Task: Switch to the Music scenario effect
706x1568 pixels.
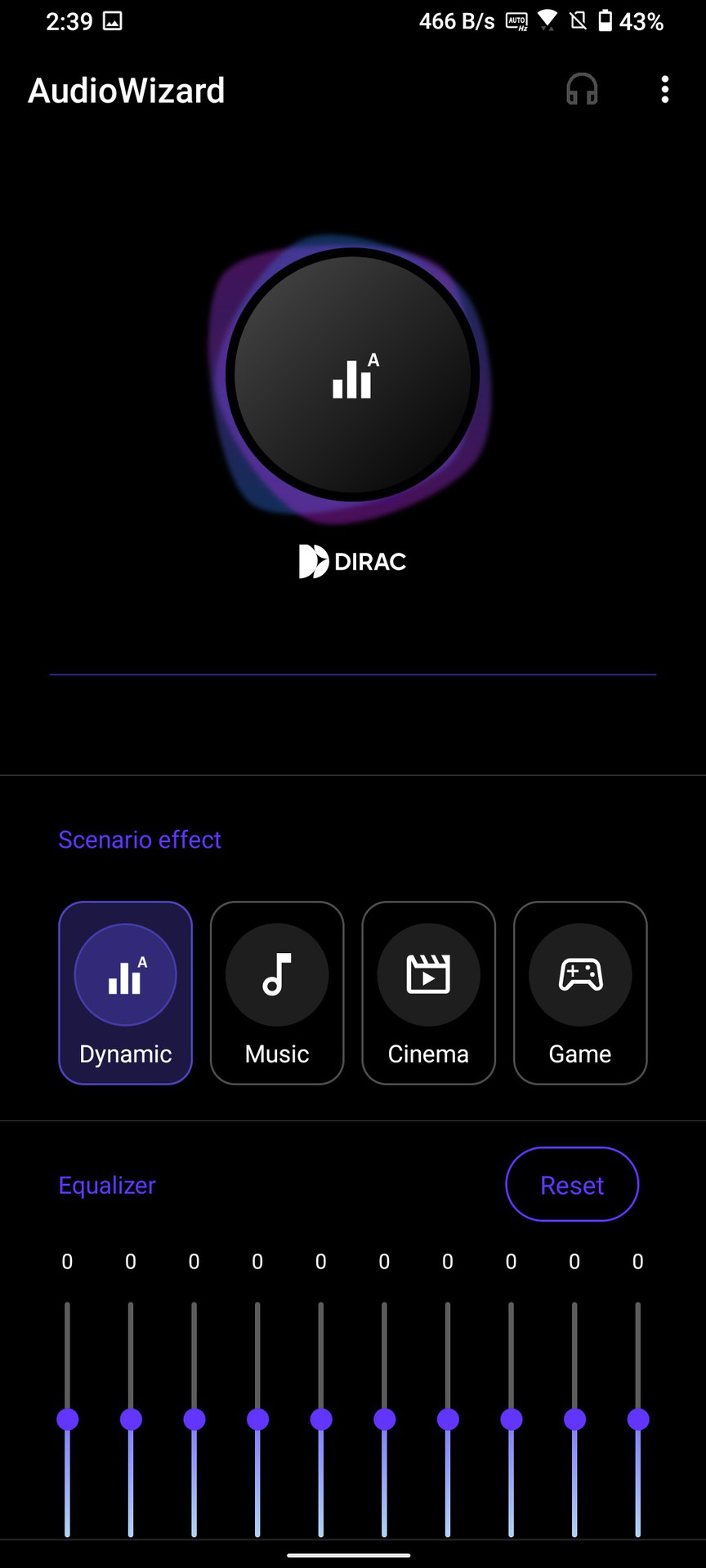Action: [277, 992]
